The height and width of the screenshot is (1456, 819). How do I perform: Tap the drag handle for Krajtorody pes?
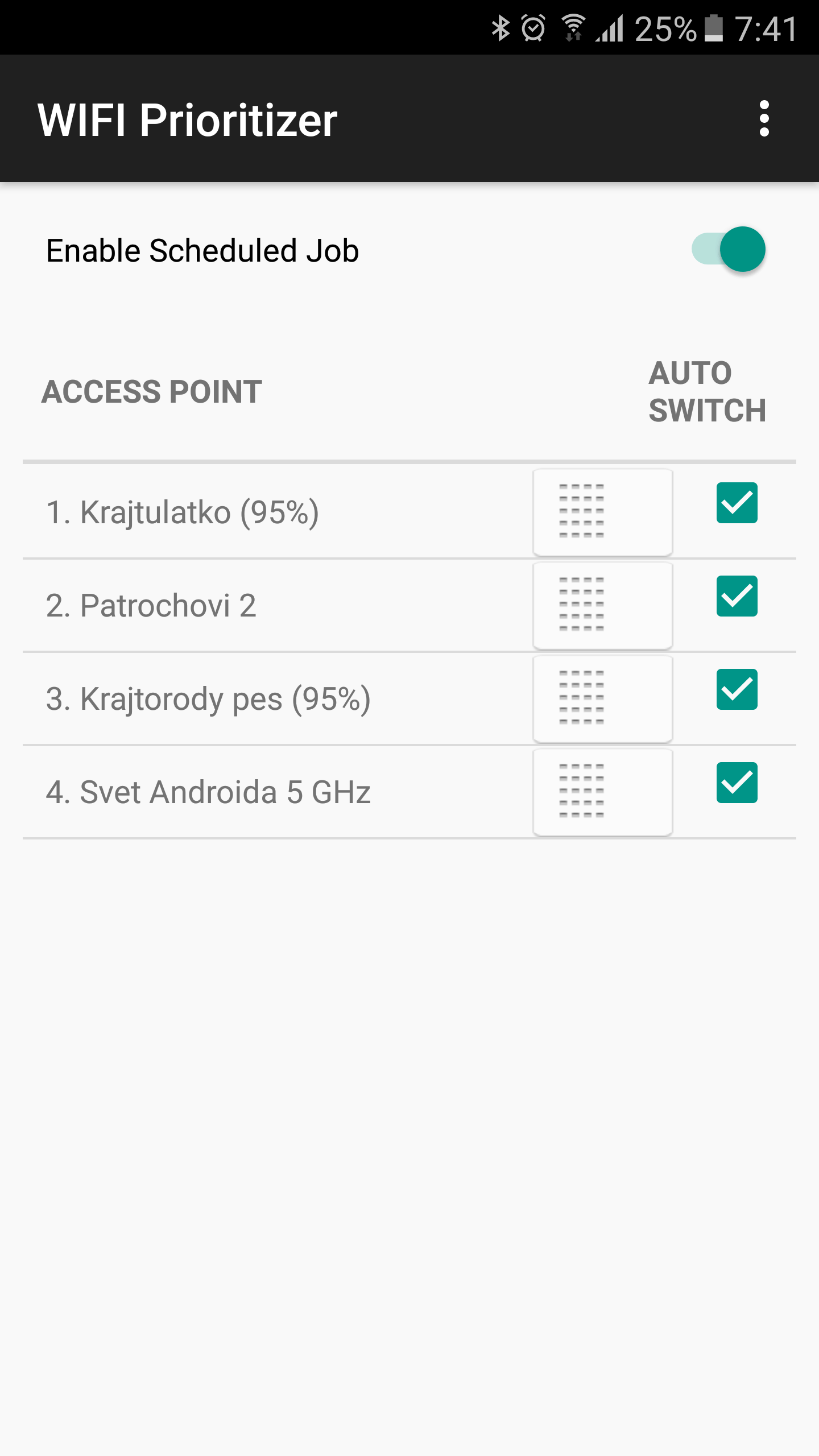[x=602, y=699]
